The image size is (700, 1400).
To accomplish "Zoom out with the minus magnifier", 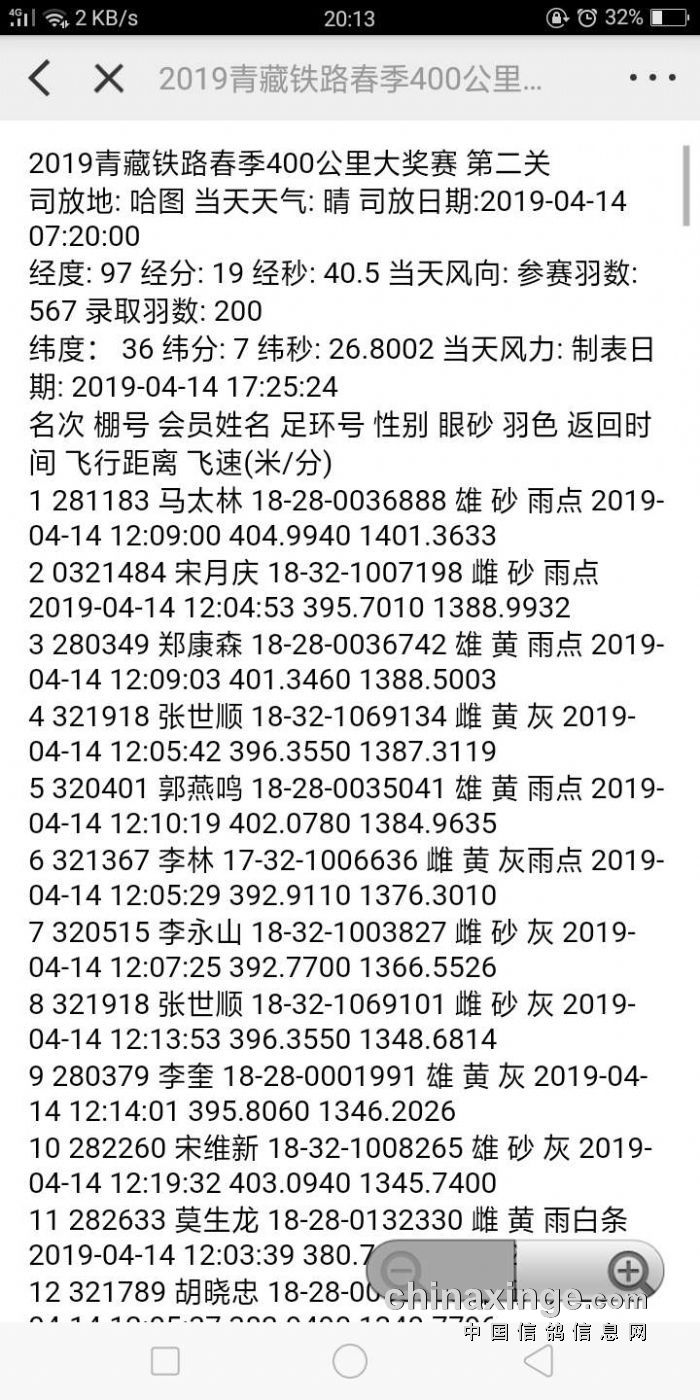I will 402,1270.
